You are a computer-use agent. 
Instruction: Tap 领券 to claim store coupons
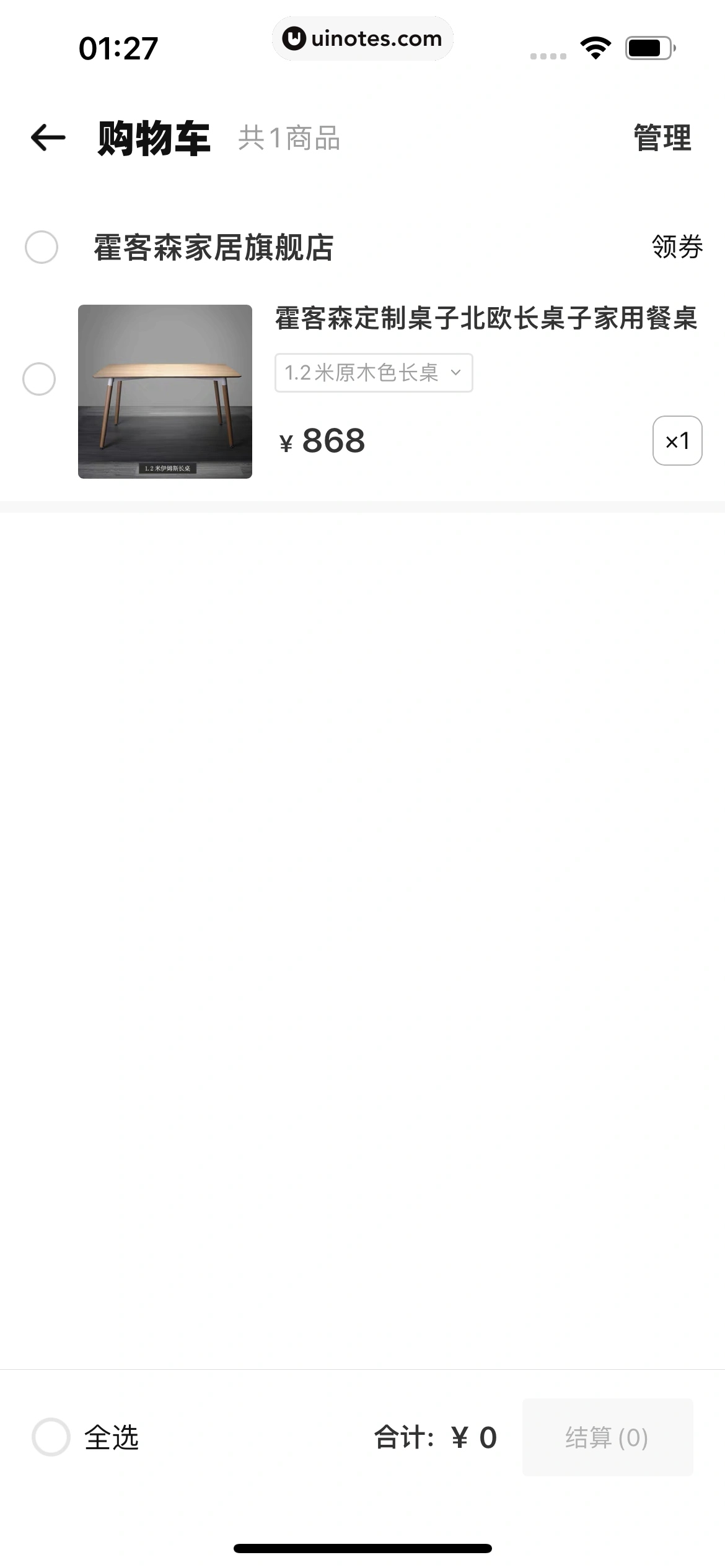click(677, 247)
